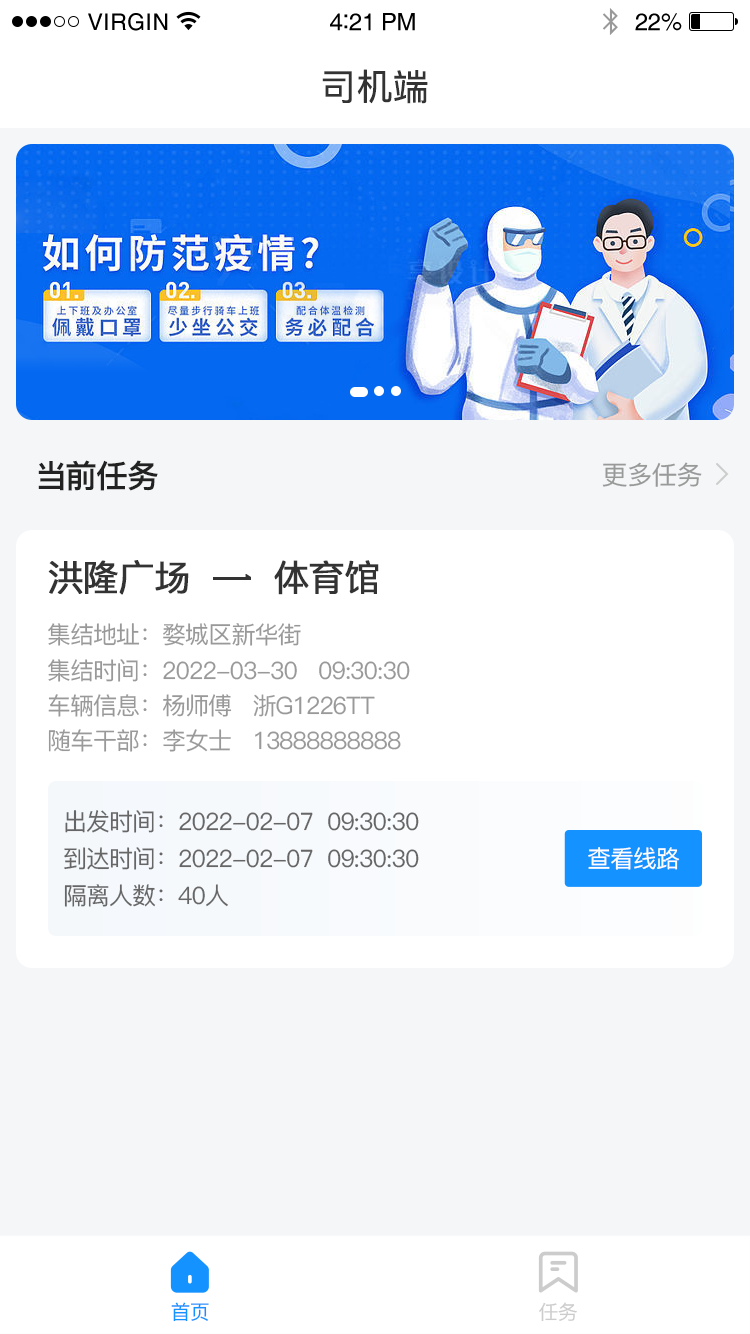Select the 首页 home icon in bottom navigation
This screenshot has height=1334, width=750.
tap(189, 1273)
